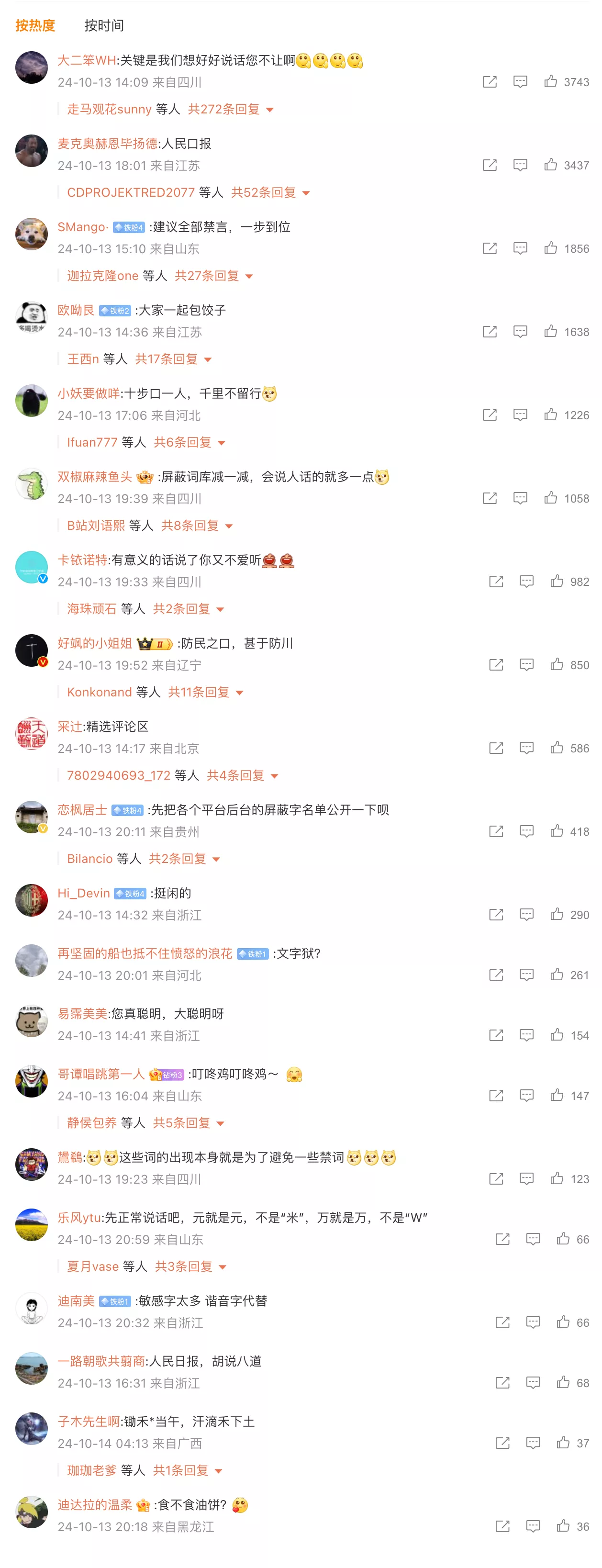Share 迪达拉的温柔's comment
The image size is (602, 1568).
tap(502, 1526)
